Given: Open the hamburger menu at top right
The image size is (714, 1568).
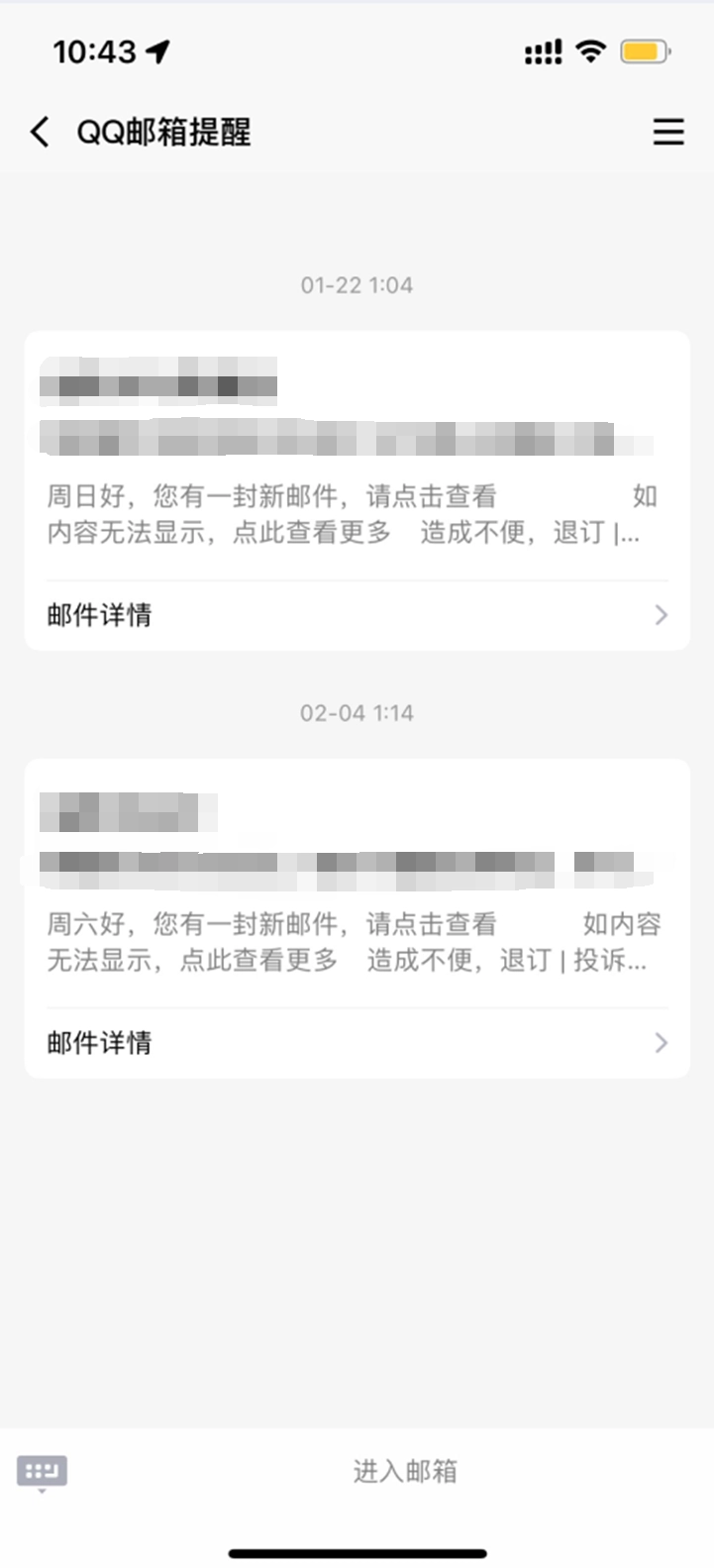Looking at the screenshot, I should 668,132.
